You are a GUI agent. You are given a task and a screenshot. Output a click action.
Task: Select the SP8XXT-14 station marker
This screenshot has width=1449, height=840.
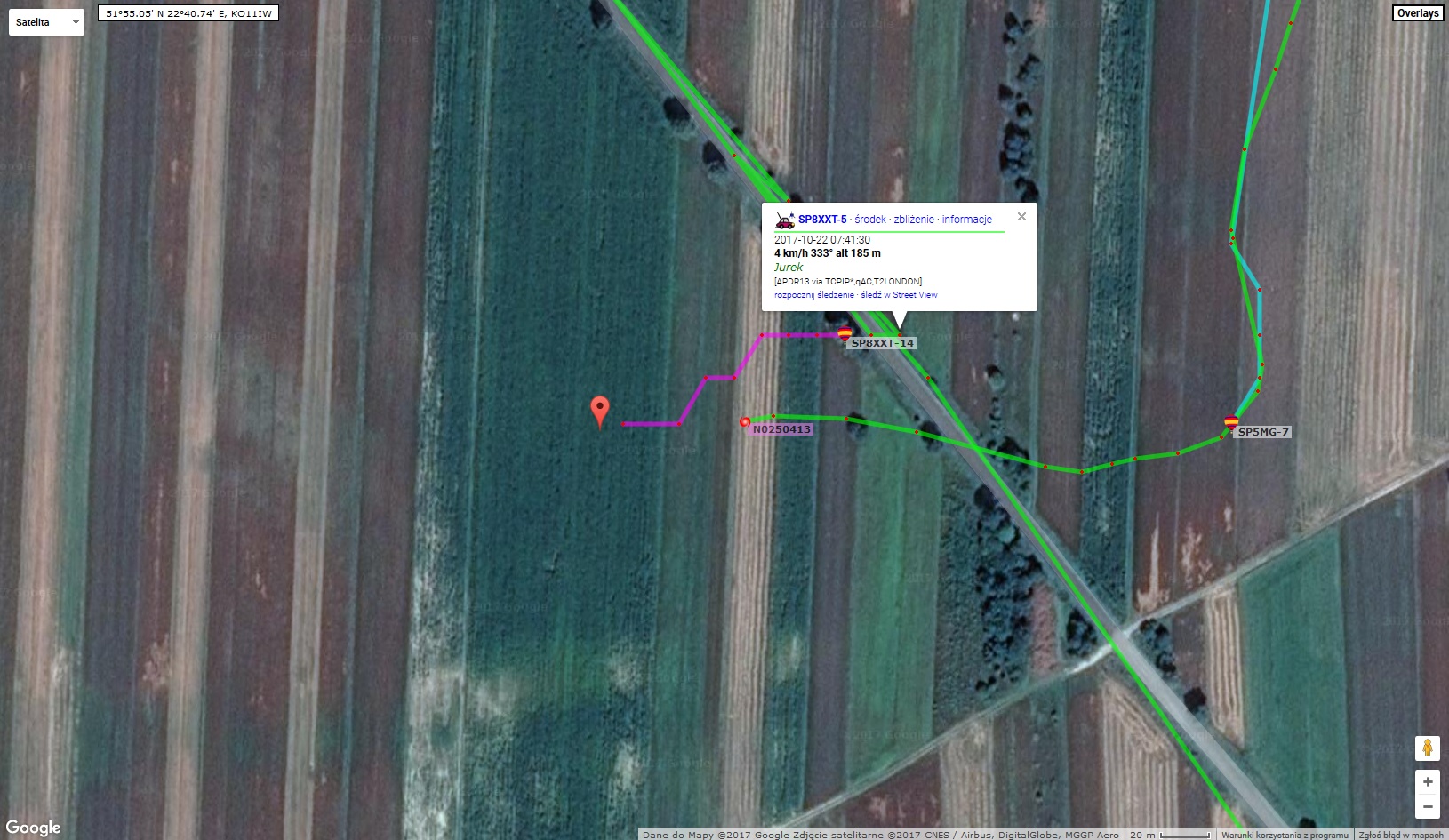pos(845,334)
